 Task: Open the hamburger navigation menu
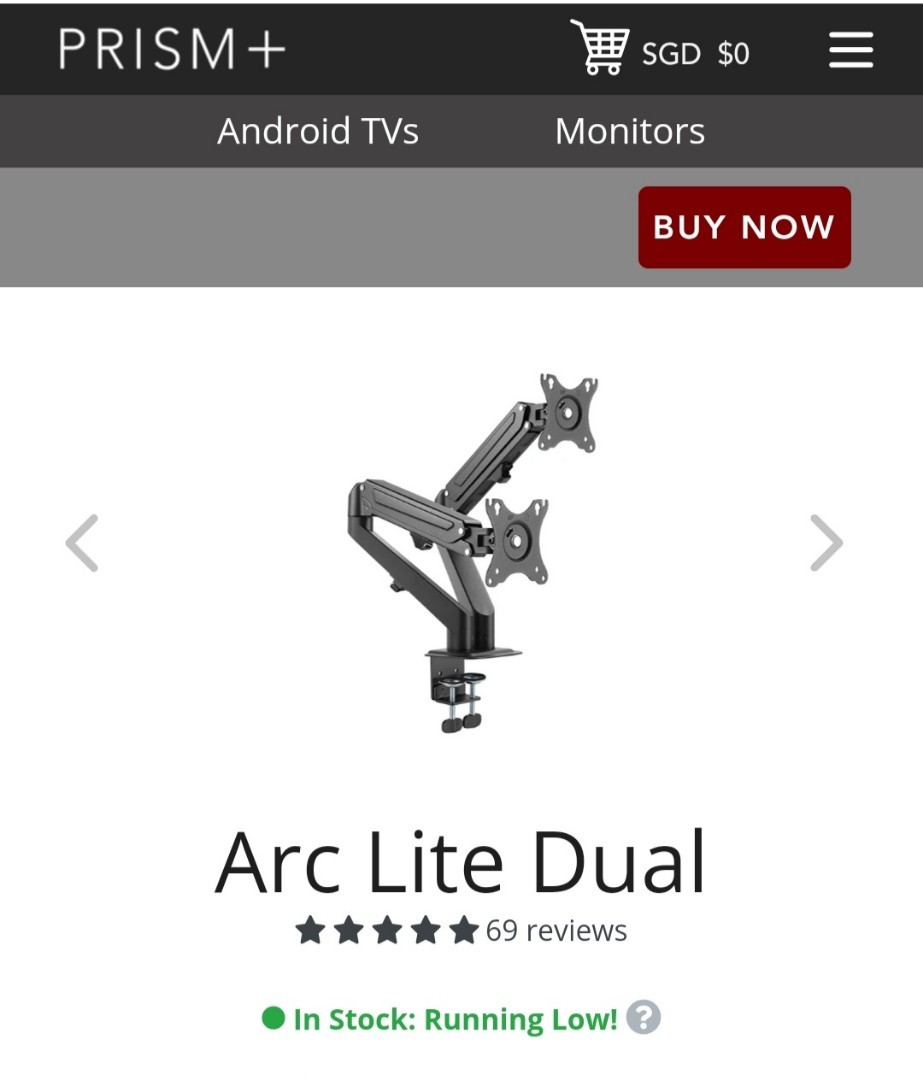coord(850,48)
